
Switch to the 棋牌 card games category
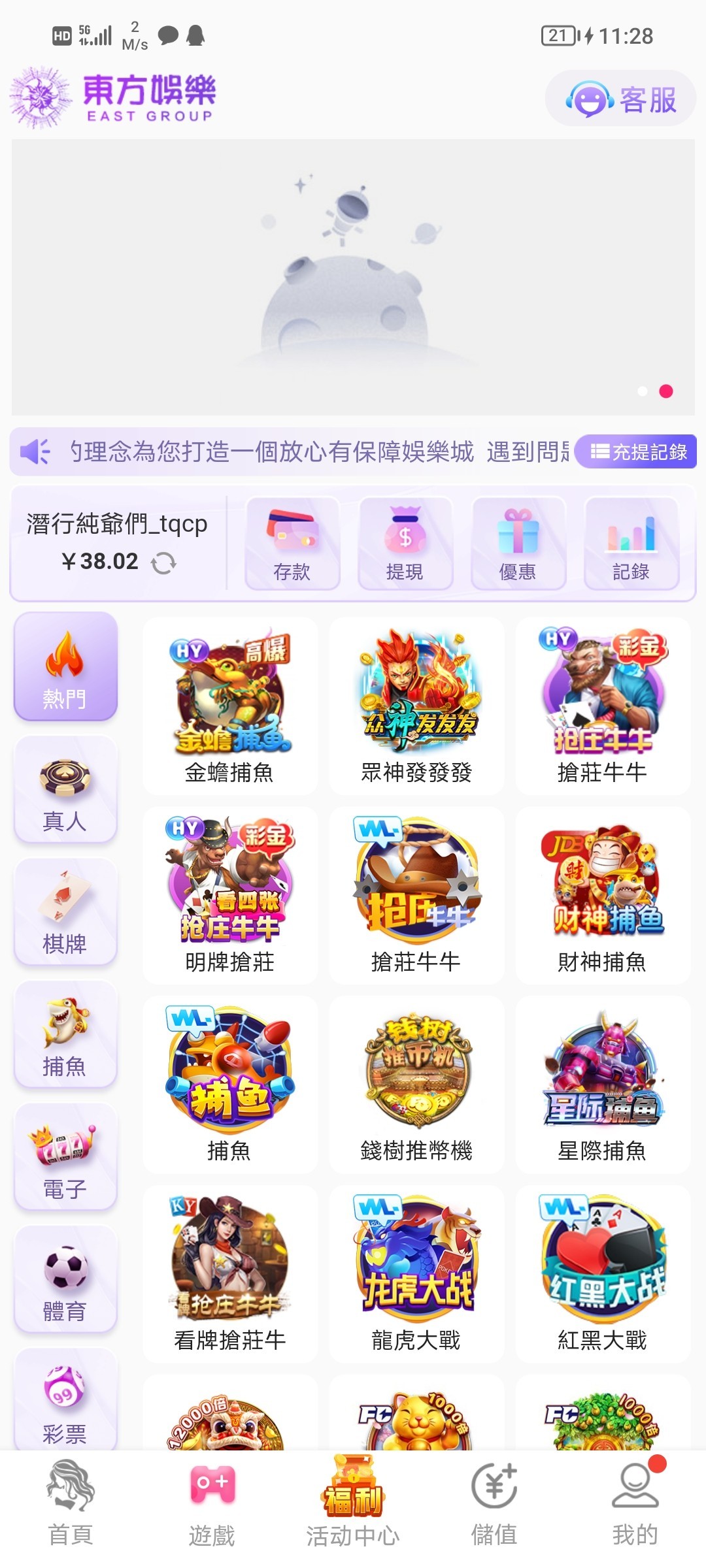coord(65,912)
